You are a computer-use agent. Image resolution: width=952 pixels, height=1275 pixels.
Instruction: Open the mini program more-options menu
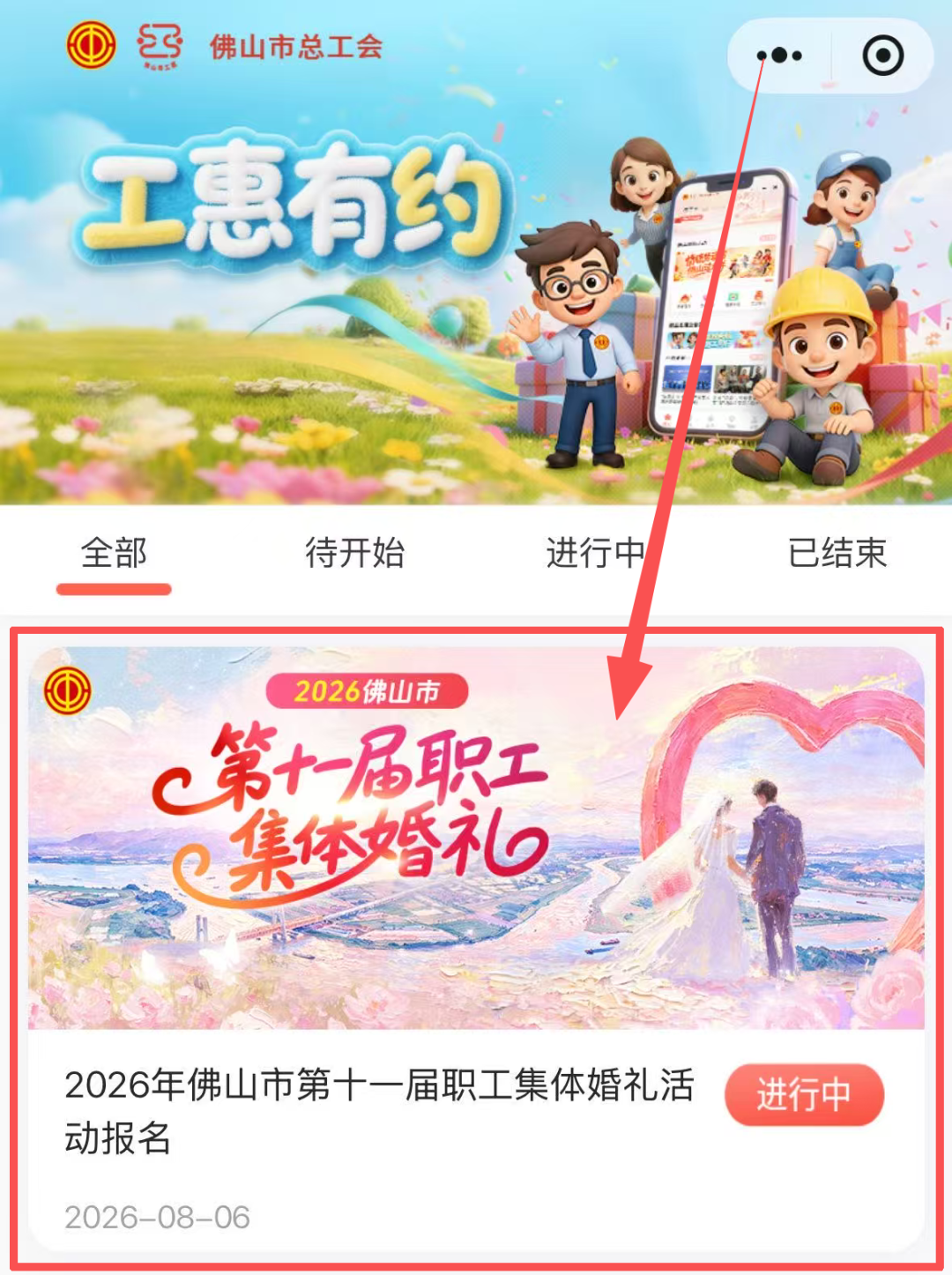pos(779,56)
